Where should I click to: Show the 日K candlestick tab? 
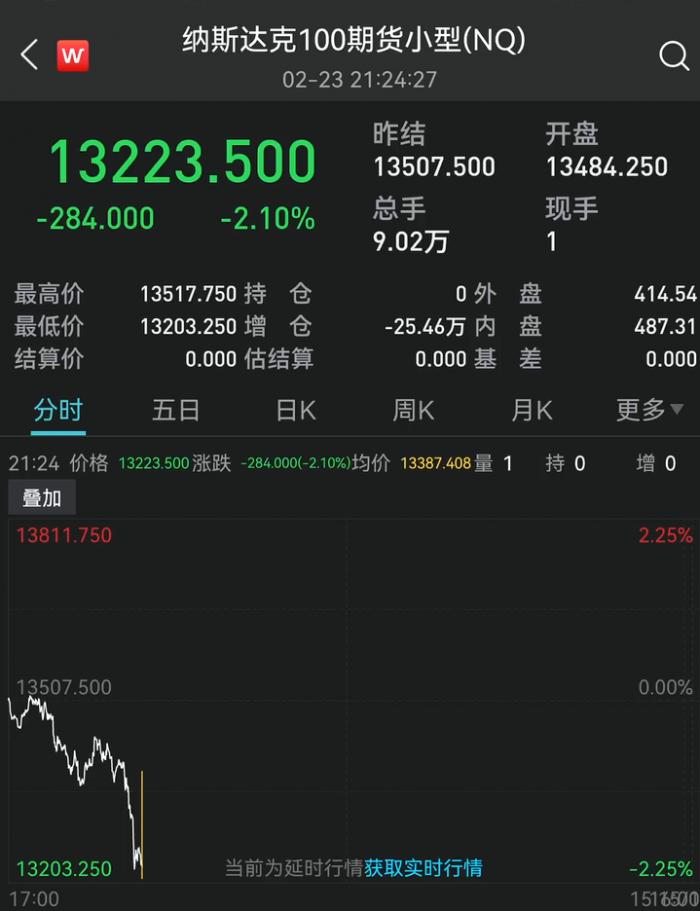click(x=295, y=410)
